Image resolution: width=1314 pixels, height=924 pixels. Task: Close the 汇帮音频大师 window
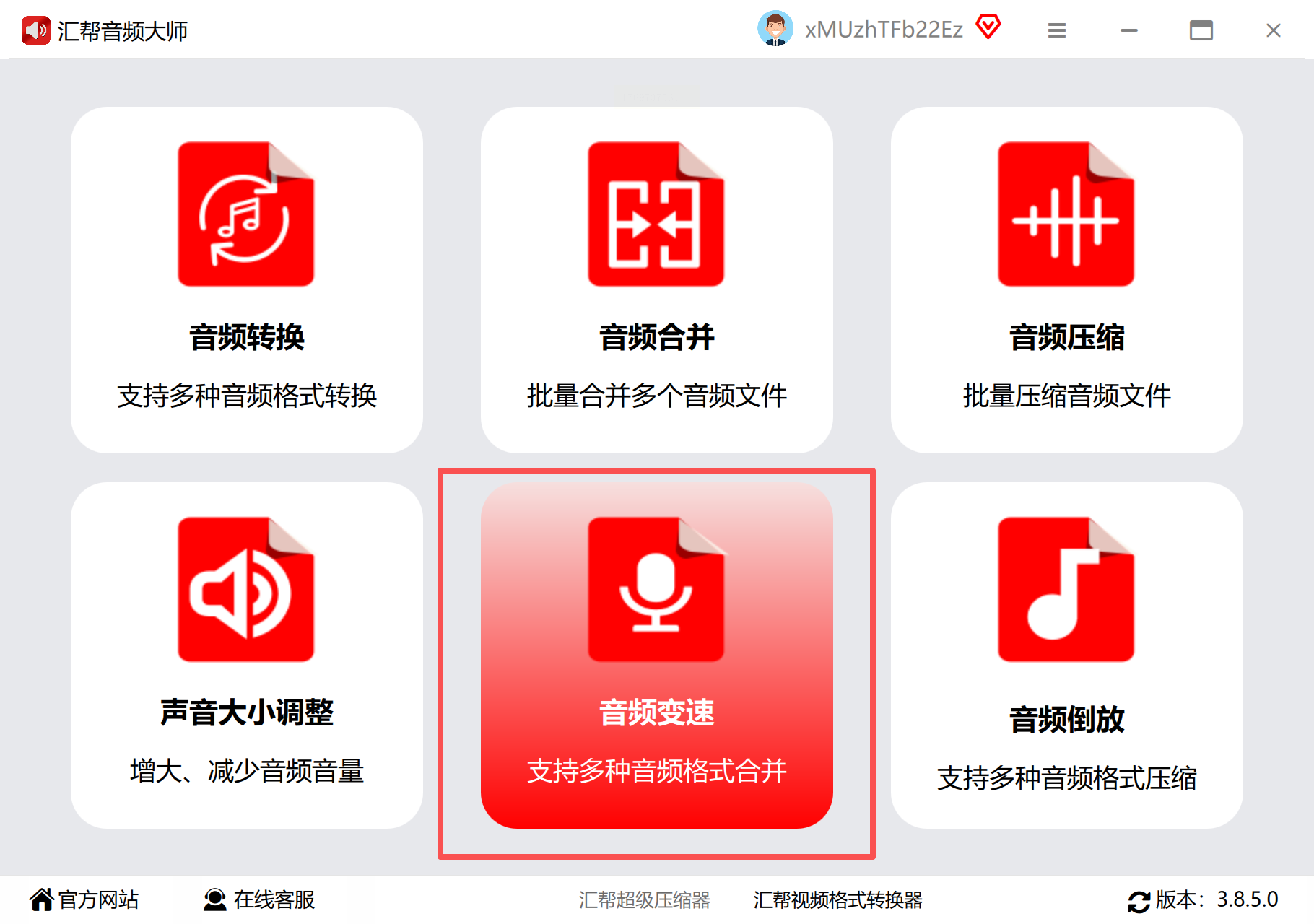[1273, 30]
